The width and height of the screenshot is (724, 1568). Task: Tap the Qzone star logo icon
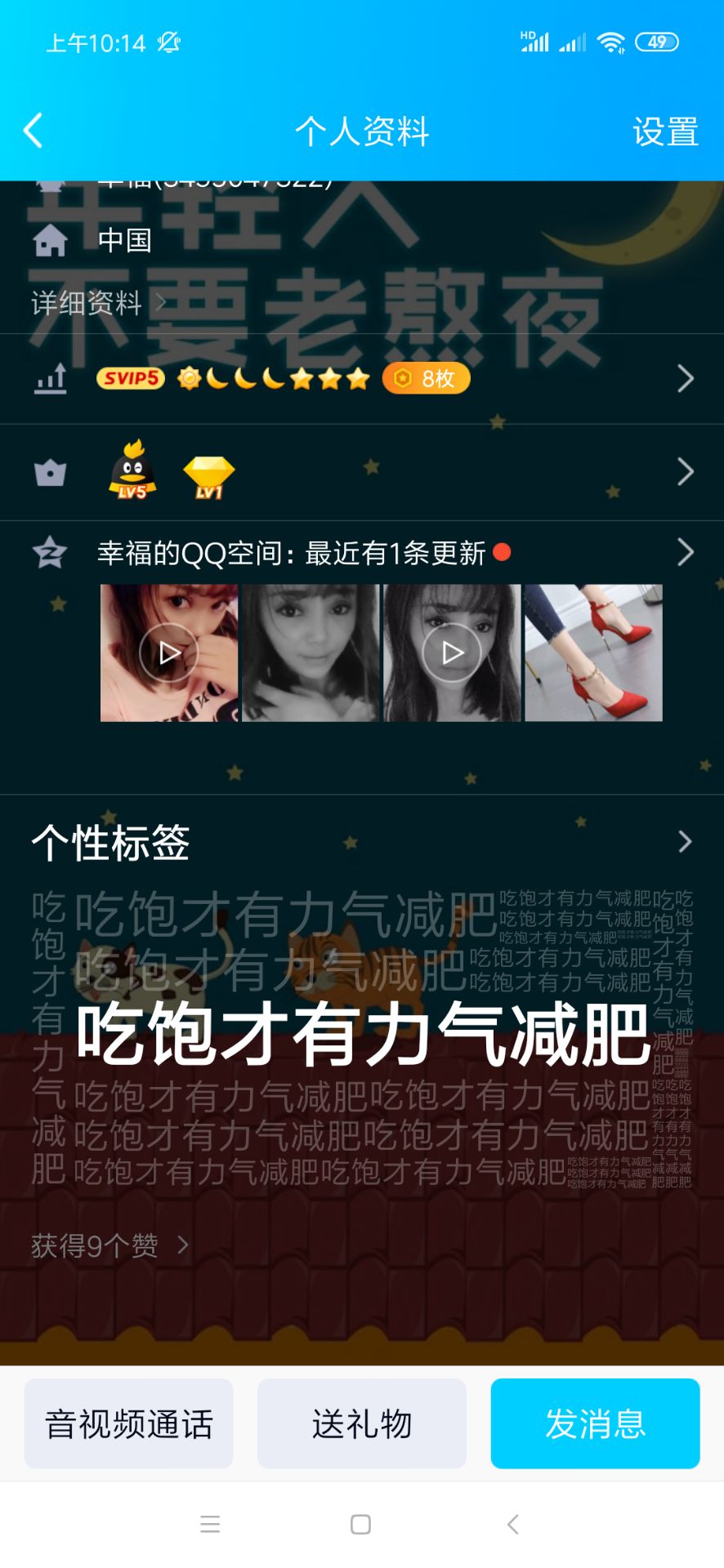coord(47,552)
